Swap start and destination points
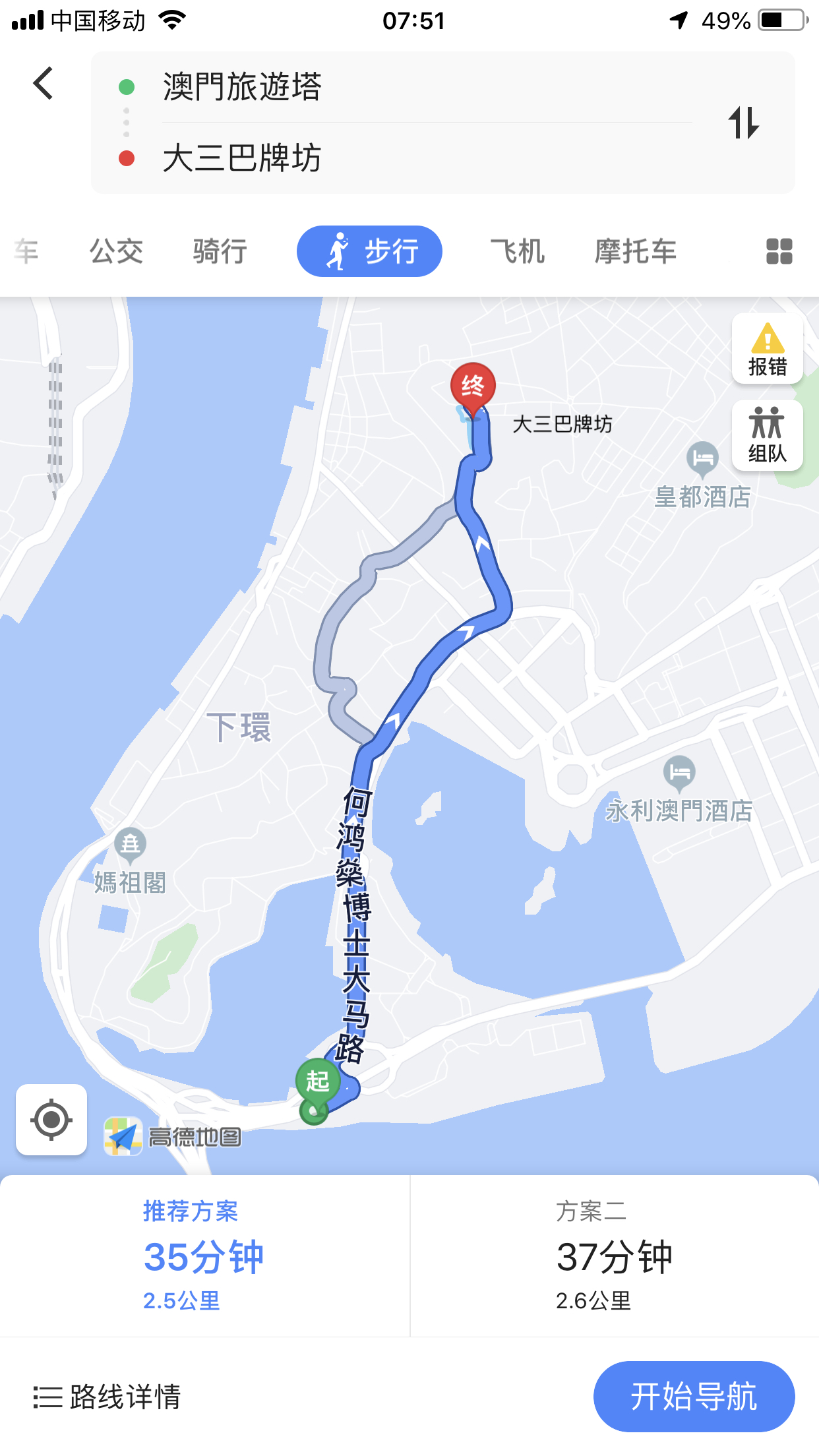 pos(744,123)
